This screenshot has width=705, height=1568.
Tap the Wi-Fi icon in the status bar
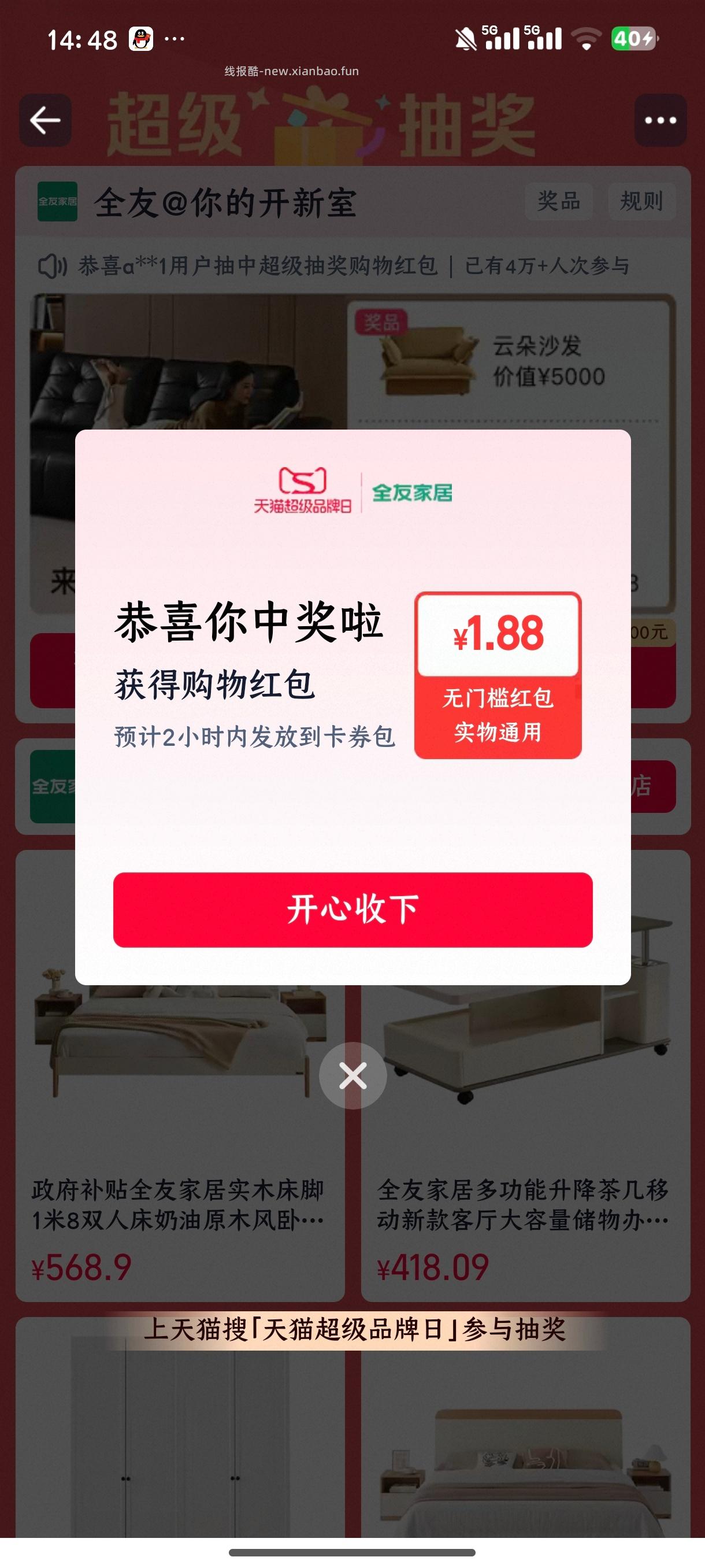(587, 36)
